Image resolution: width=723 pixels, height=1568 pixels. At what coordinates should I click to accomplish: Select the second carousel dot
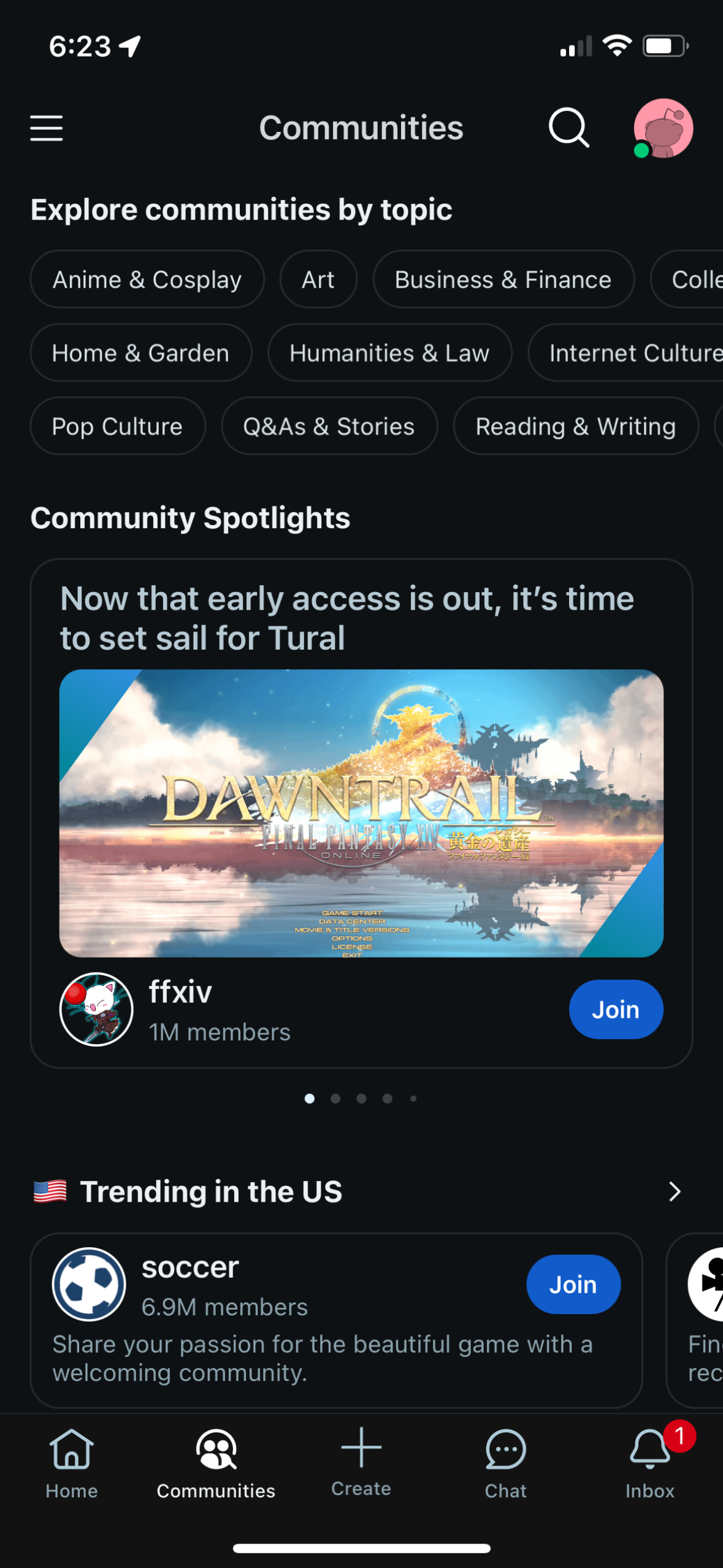(x=335, y=1099)
